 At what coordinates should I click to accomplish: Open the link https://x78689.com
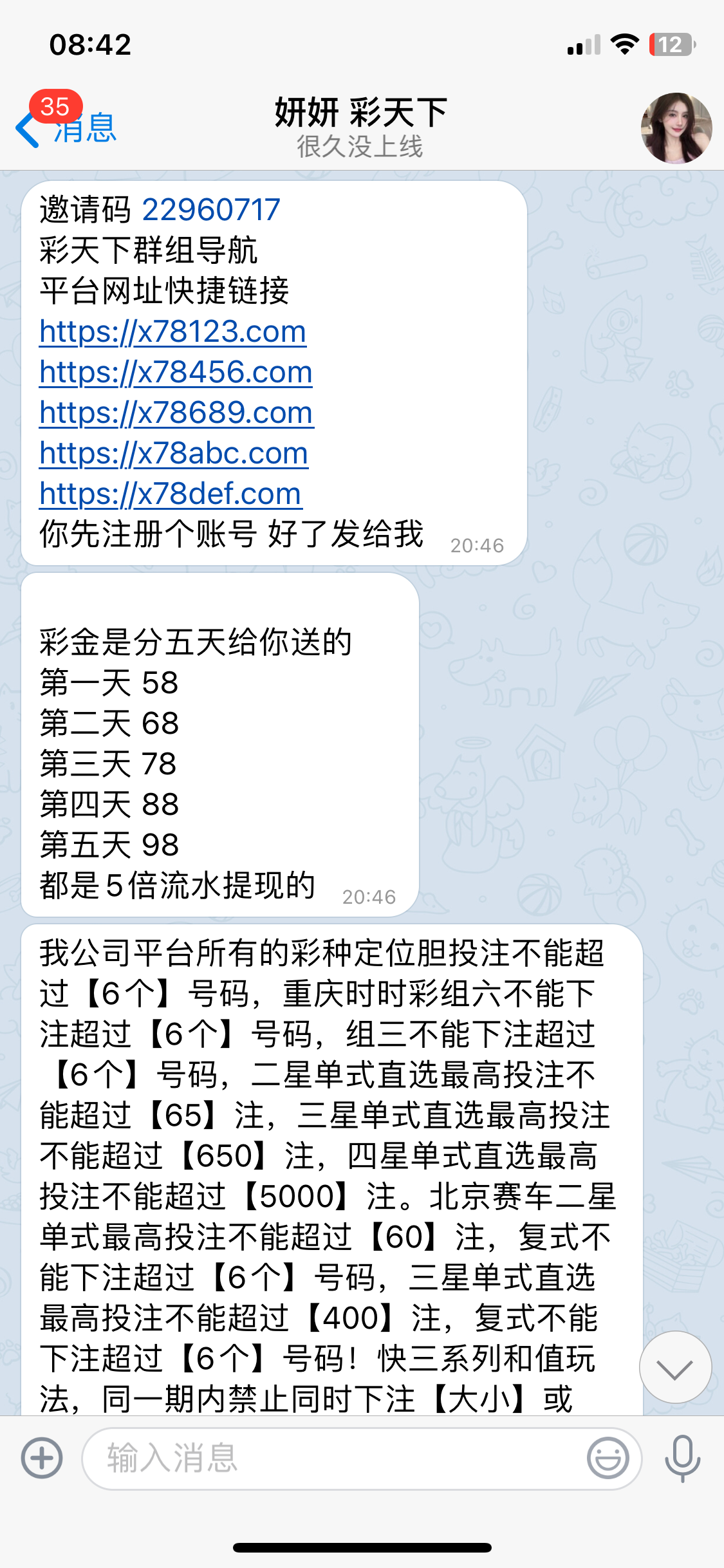pyautogui.click(x=176, y=413)
